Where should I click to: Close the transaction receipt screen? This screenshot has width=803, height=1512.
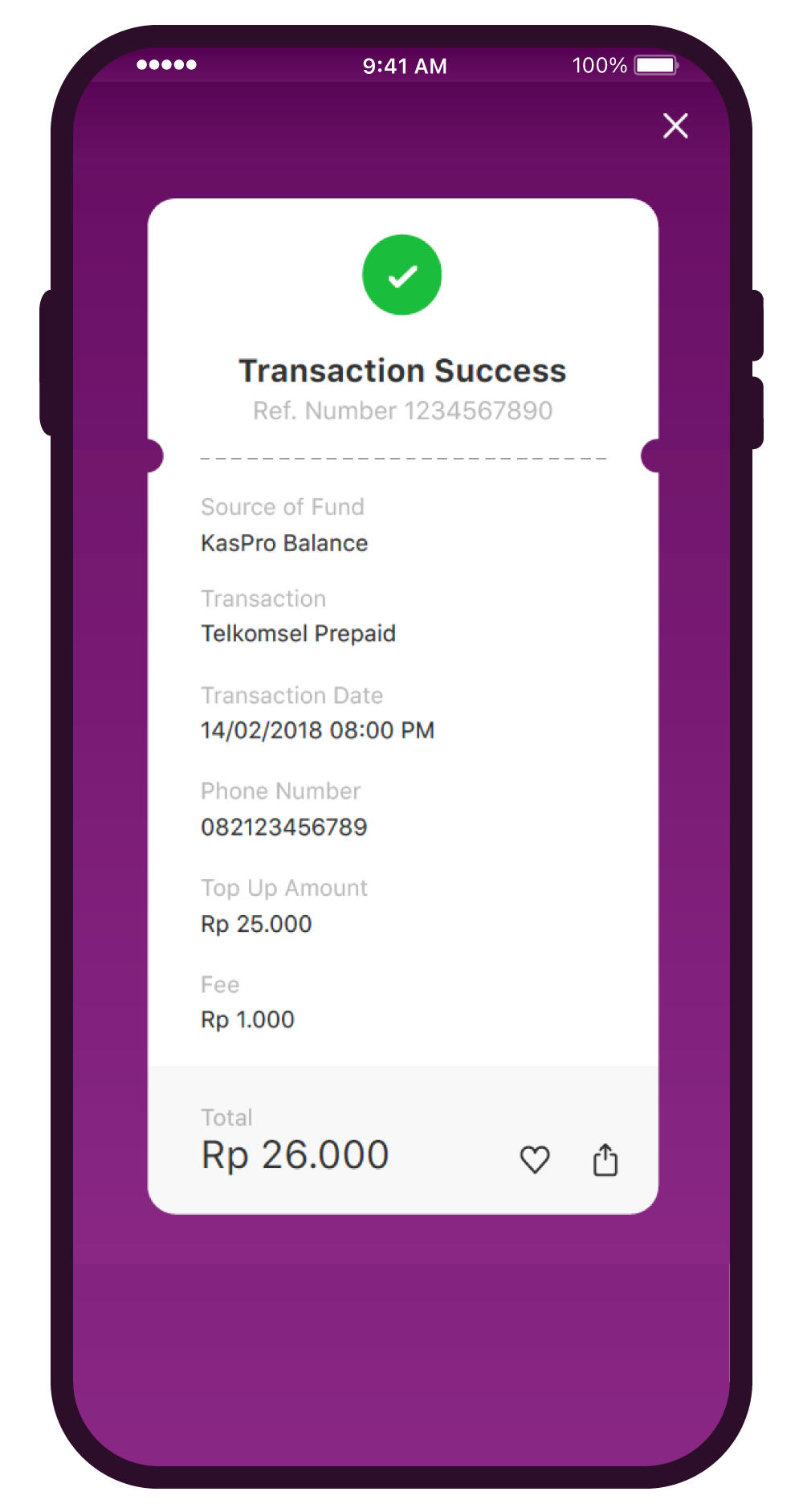click(x=675, y=125)
